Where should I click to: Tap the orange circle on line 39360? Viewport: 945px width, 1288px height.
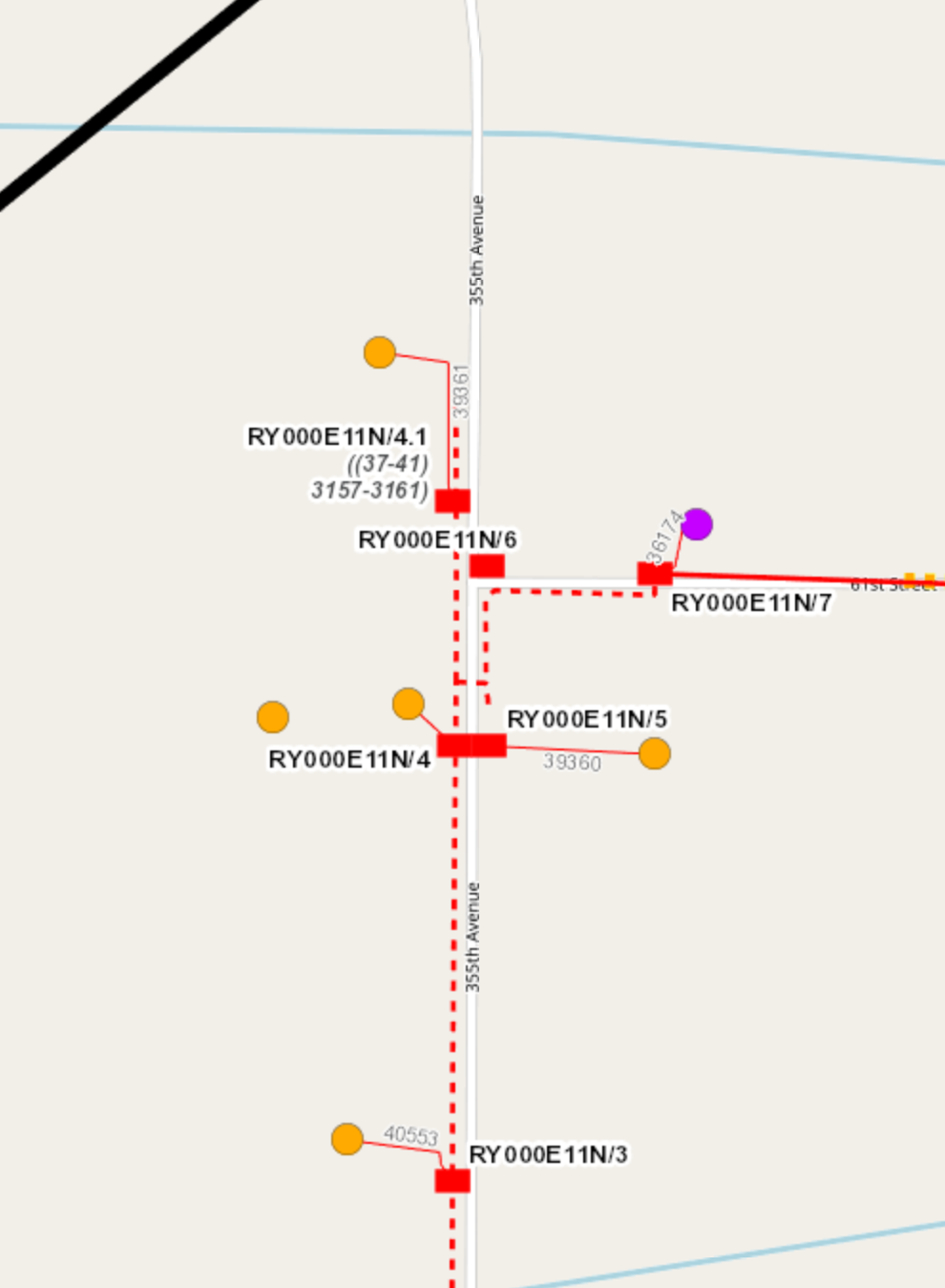655,753
